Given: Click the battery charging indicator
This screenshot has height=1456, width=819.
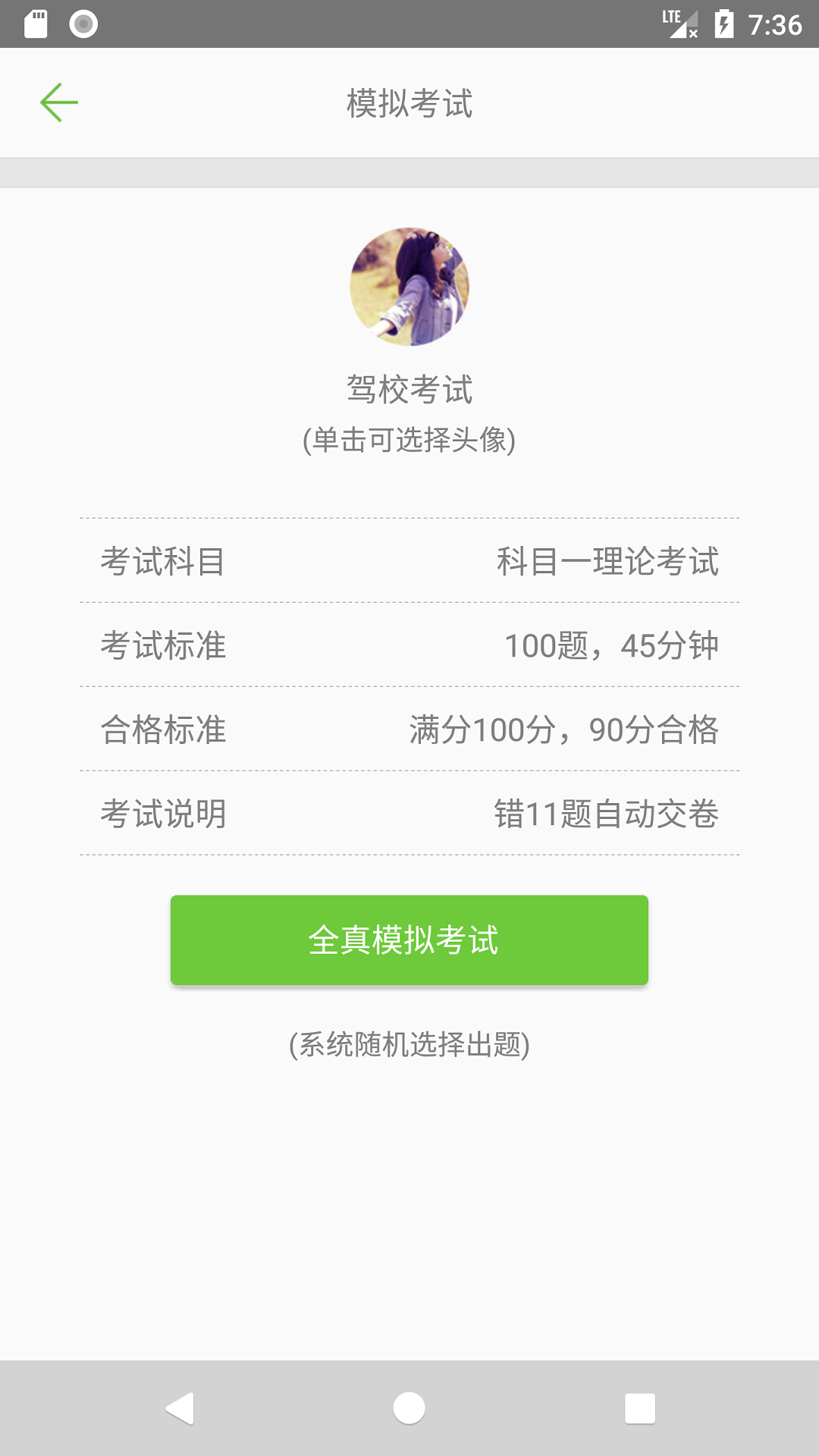Looking at the screenshot, I should pos(723,22).
